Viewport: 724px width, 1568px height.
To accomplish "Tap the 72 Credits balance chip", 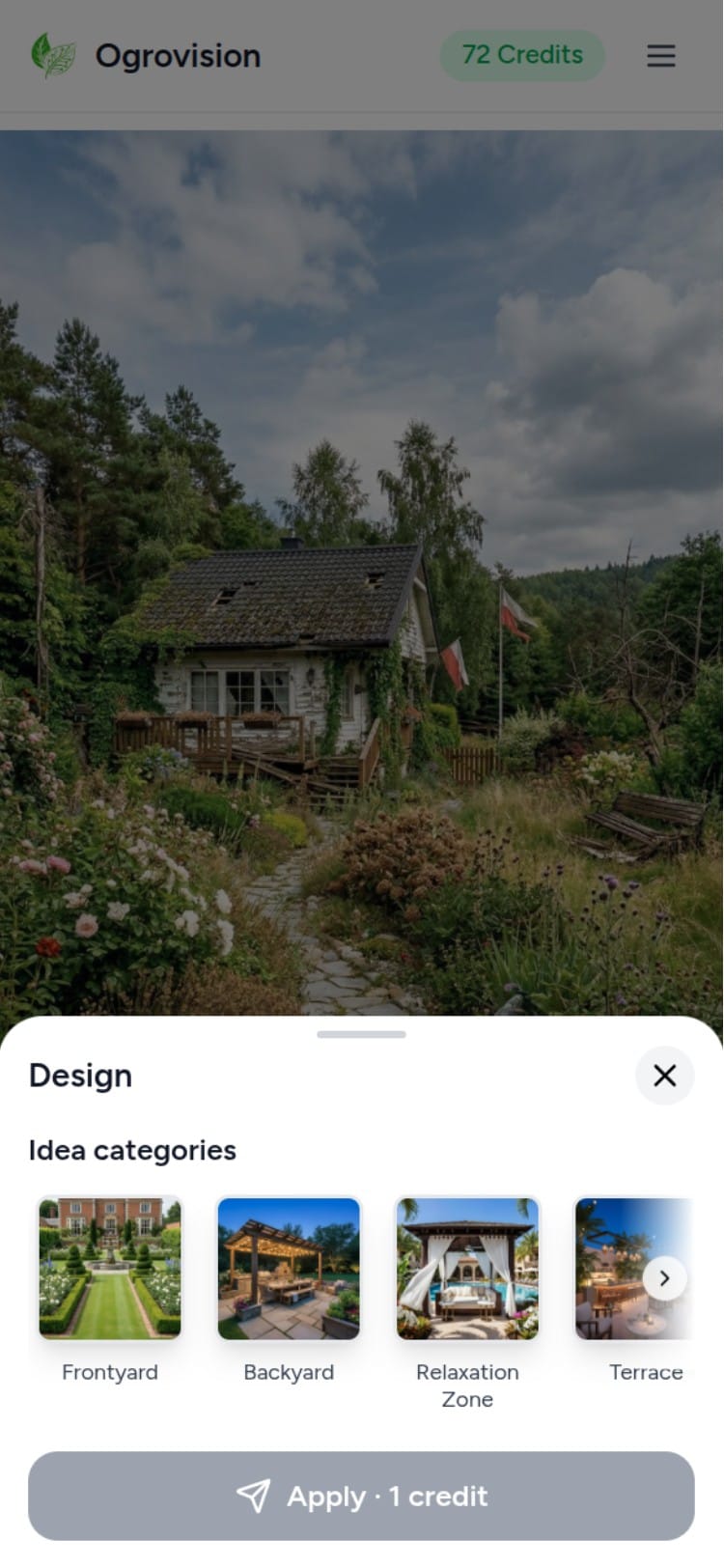I will [x=522, y=55].
